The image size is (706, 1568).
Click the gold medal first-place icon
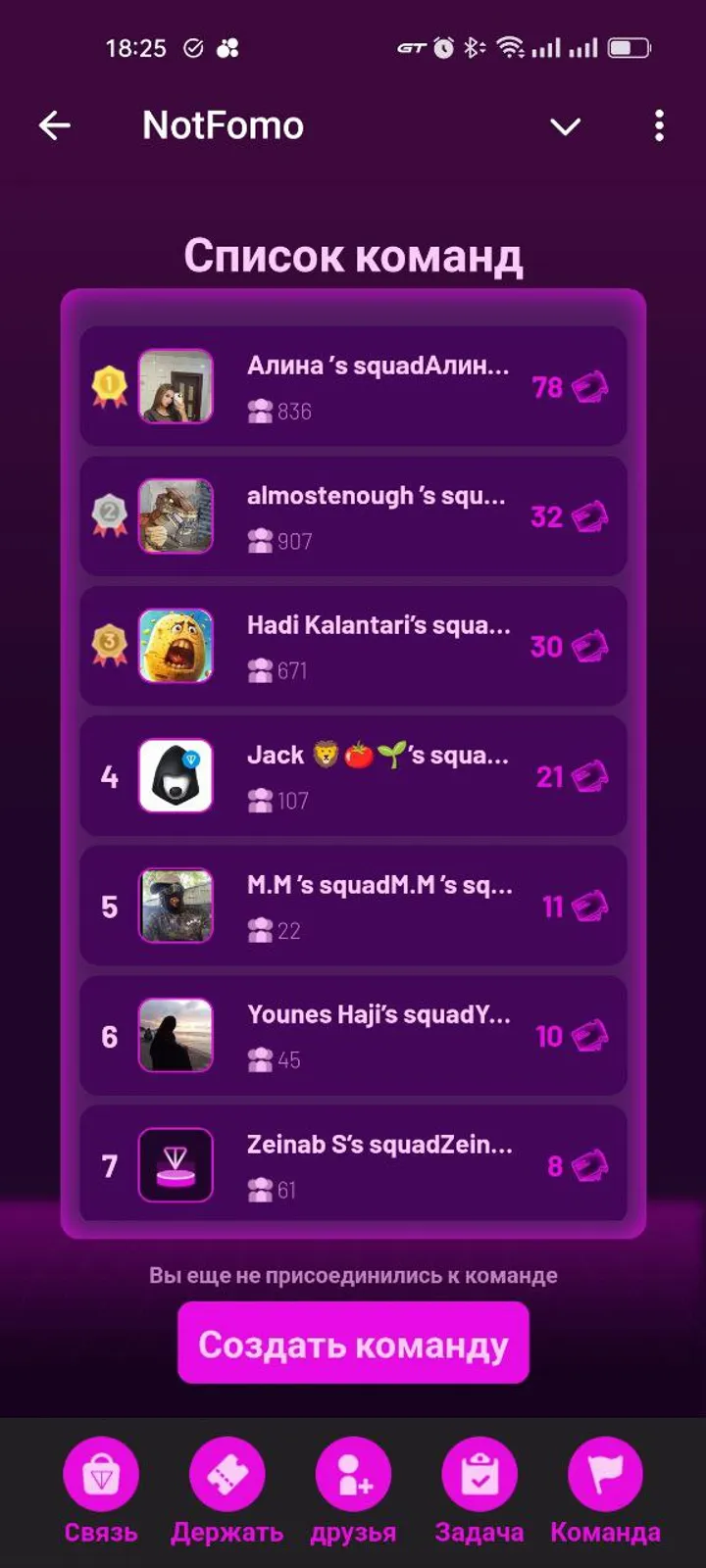(108, 386)
